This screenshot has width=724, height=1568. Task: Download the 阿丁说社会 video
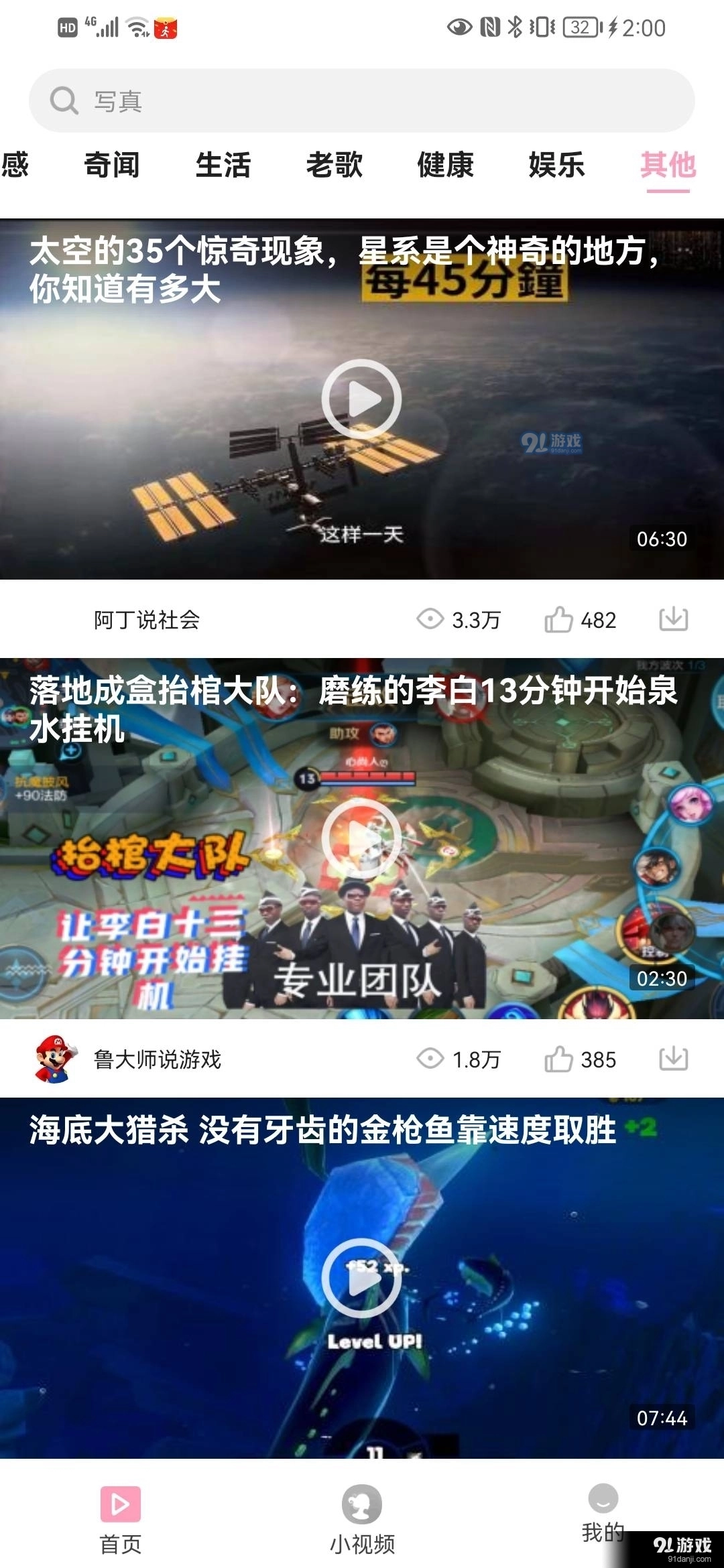(673, 619)
